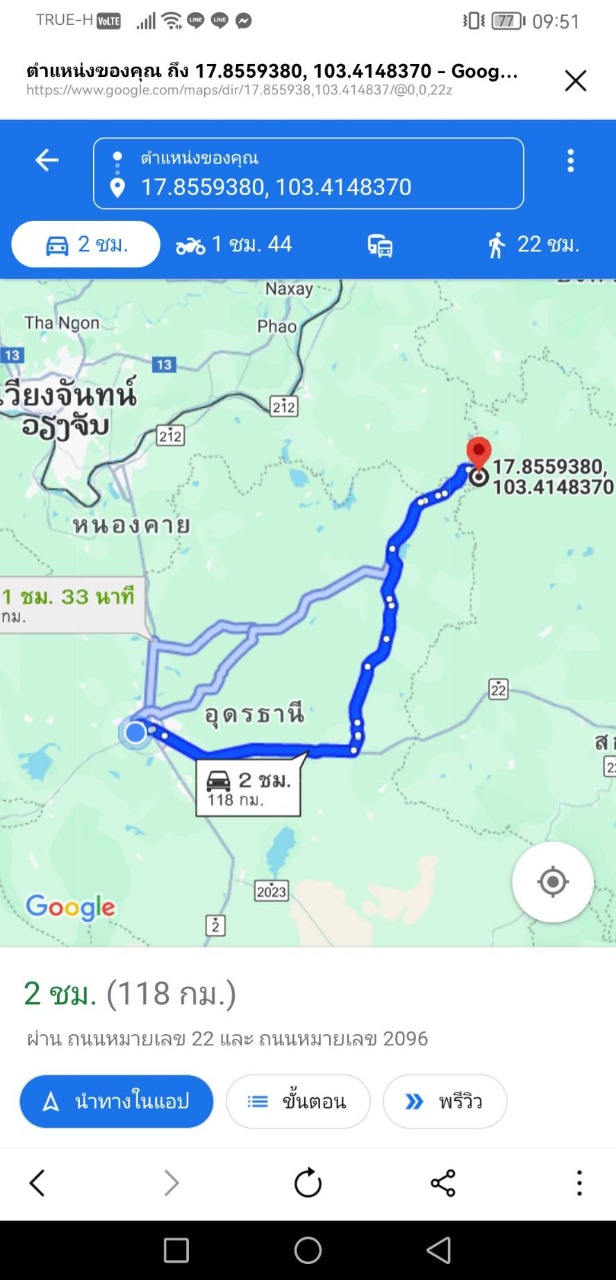Switch to walking mode 22 ชม.
The image size is (616, 1280).
pos(534,245)
